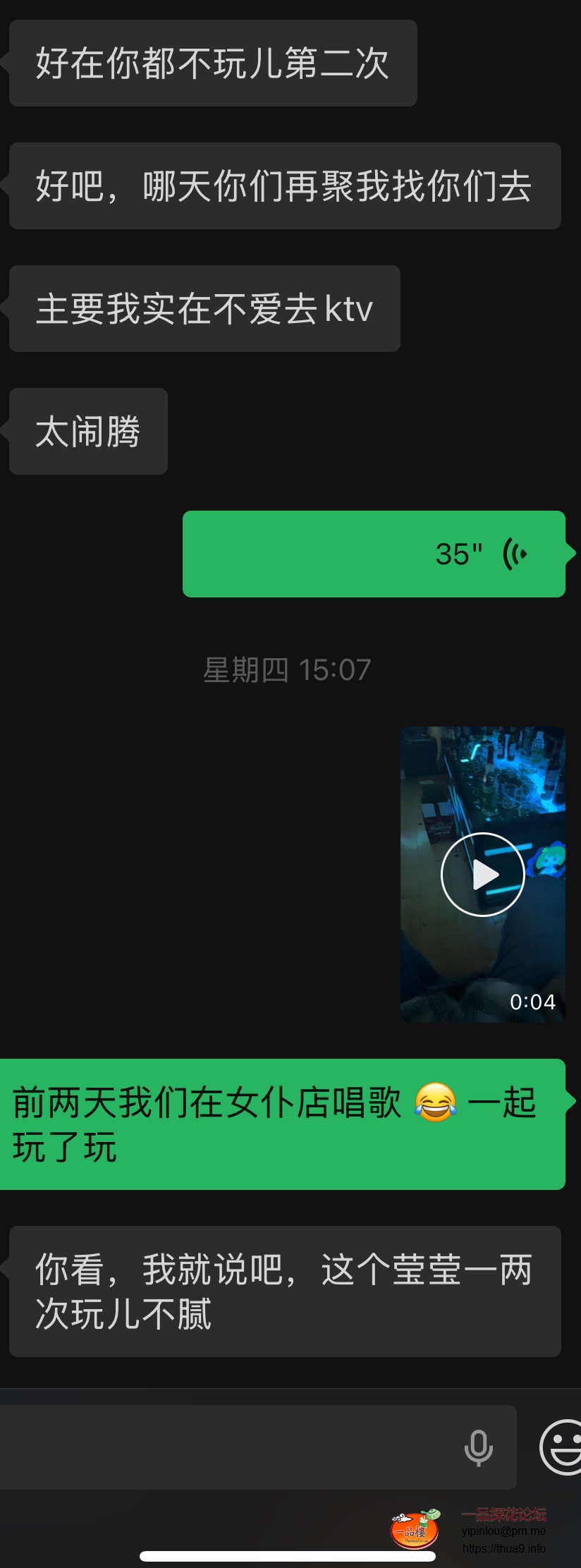
Task: Tap the message input field
Action: click(x=226, y=1447)
